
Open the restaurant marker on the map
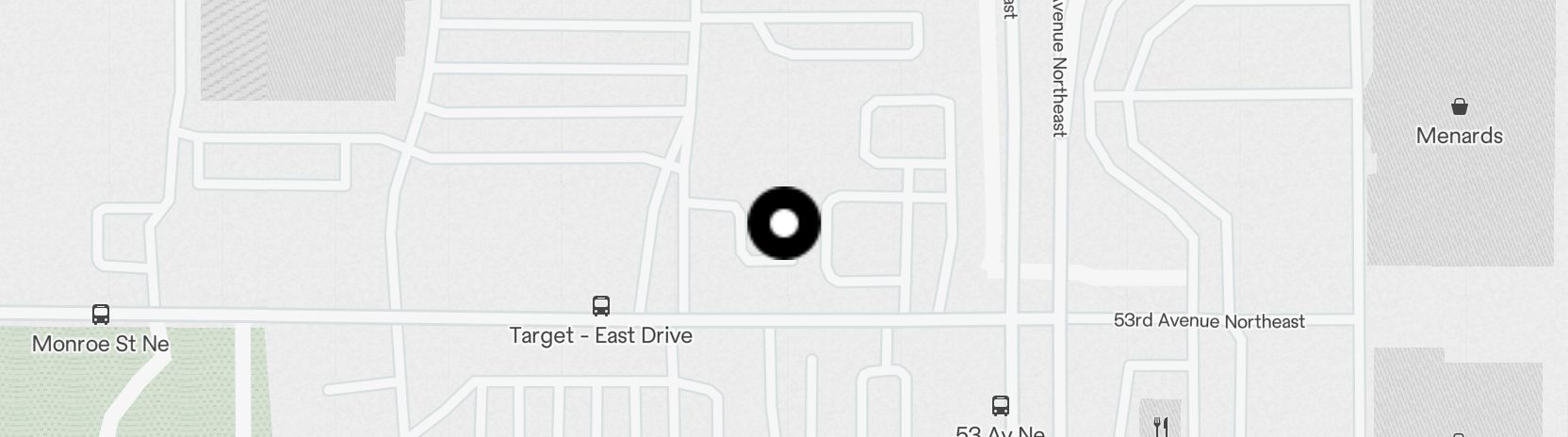(x=1161, y=426)
